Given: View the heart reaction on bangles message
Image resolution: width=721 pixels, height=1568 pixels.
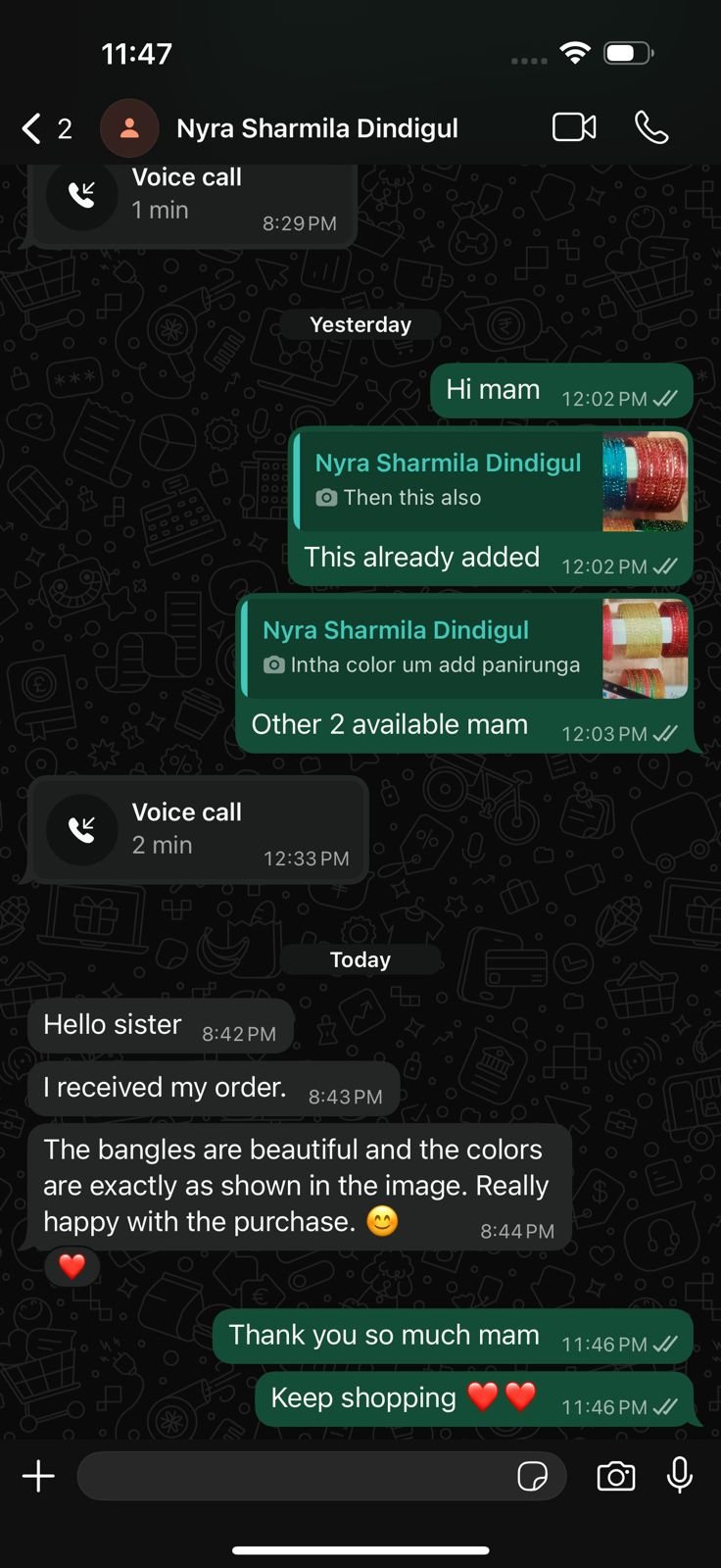Looking at the screenshot, I should tap(72, 1266).
